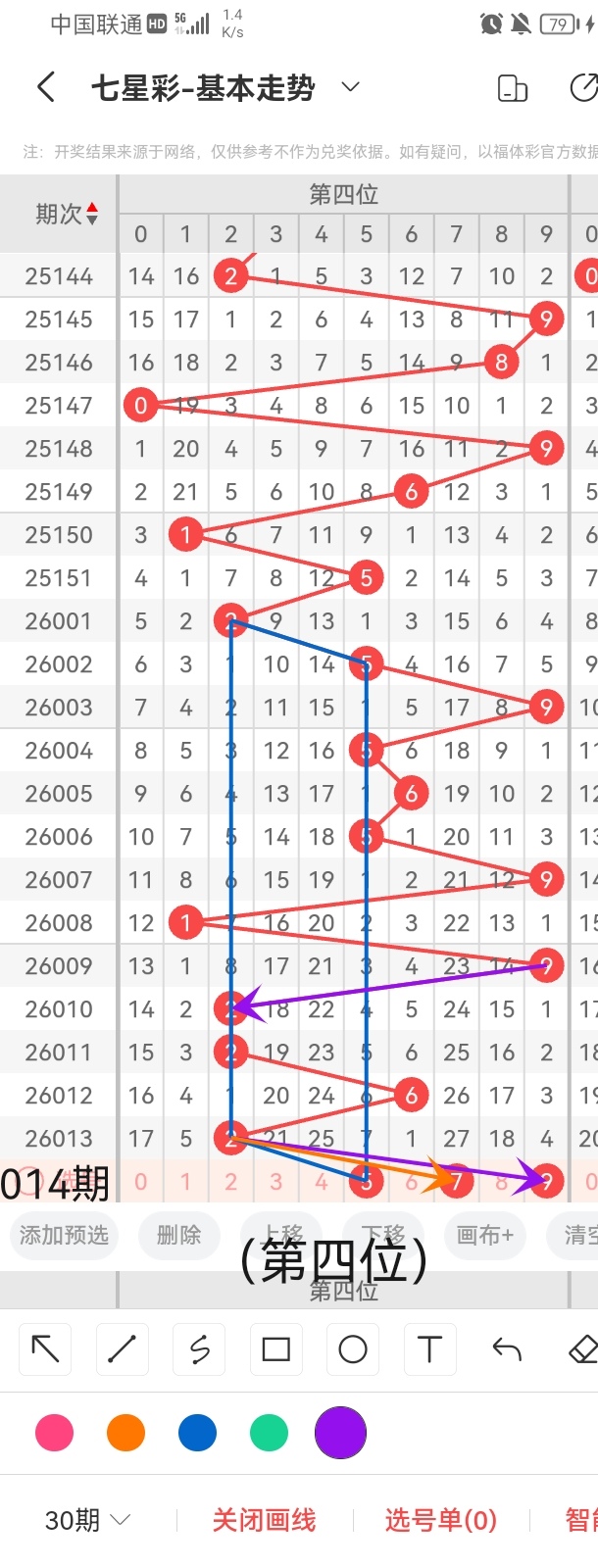Tap 画布+ to enlarge the canvas
This screenshot has width=598, height=1568.
coord(484,1235)
